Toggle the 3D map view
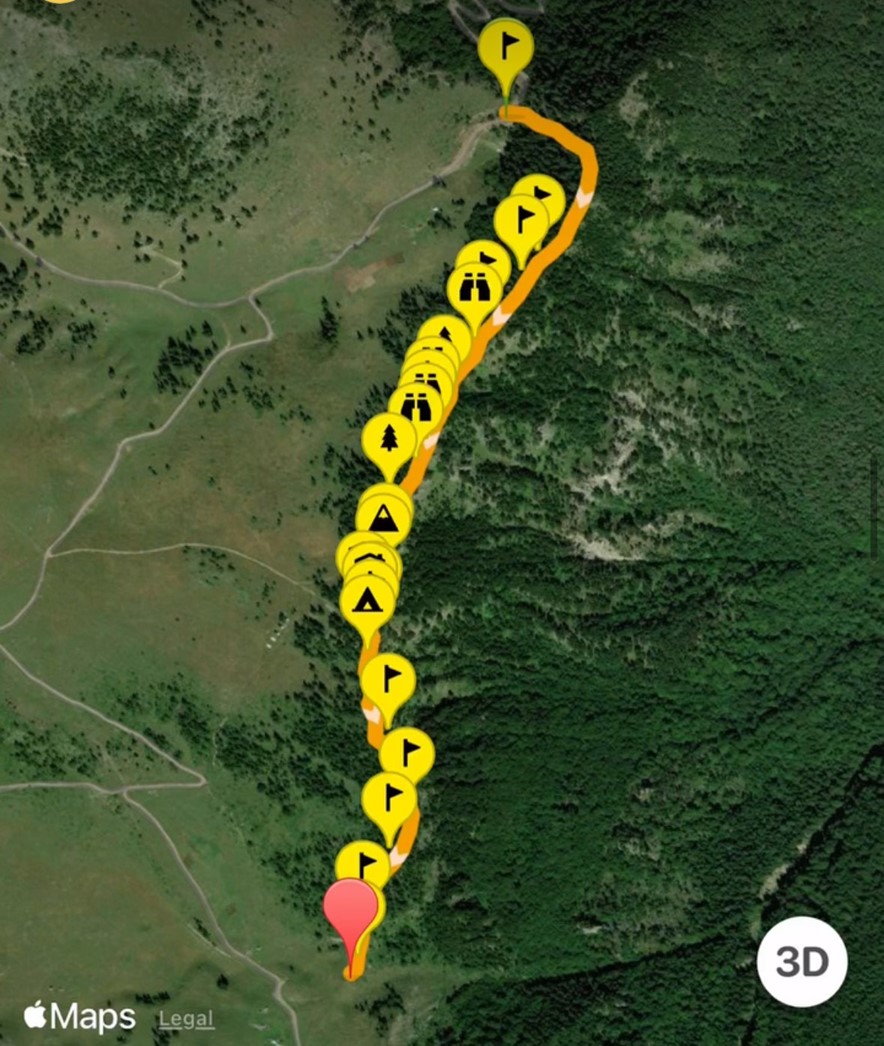Viewport: 884px width, 1046px height. [x=802, y=961]
